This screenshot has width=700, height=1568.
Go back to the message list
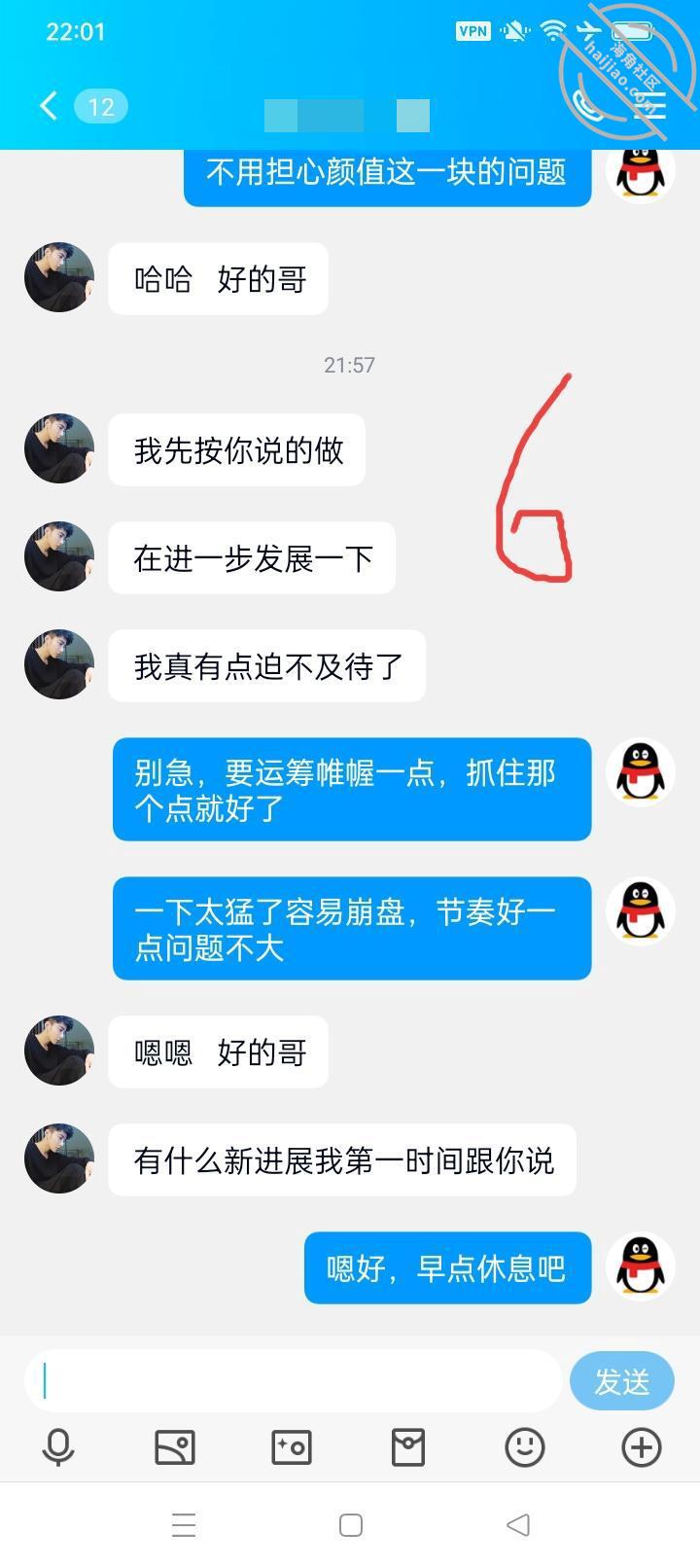point(49,105)
